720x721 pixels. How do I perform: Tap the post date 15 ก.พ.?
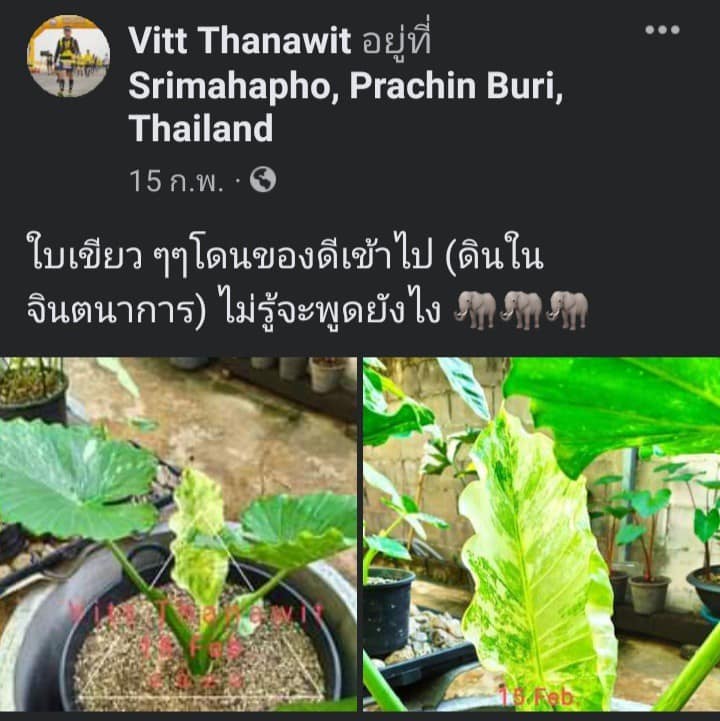point(178,181)
